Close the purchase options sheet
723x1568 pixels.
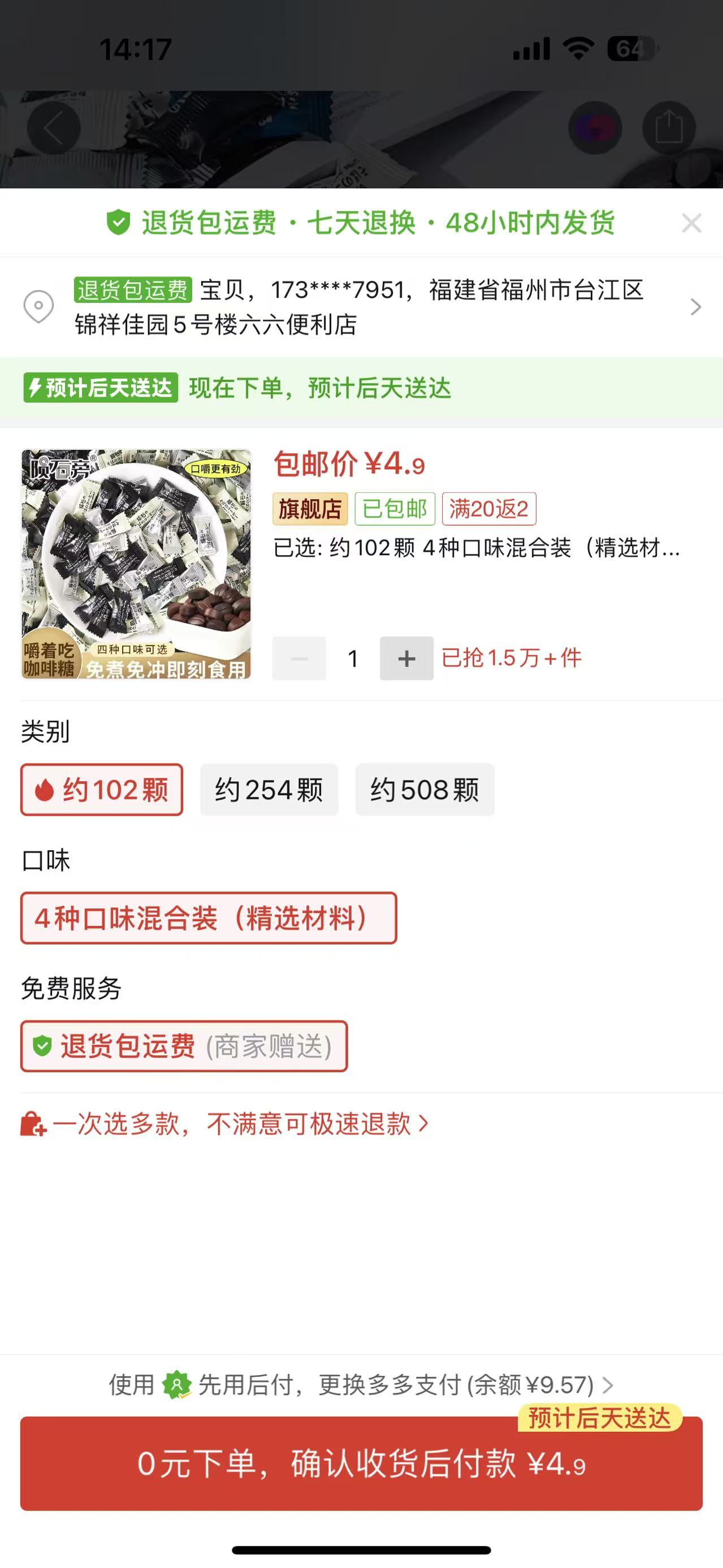pyautogui.click(x=691, y=223)
